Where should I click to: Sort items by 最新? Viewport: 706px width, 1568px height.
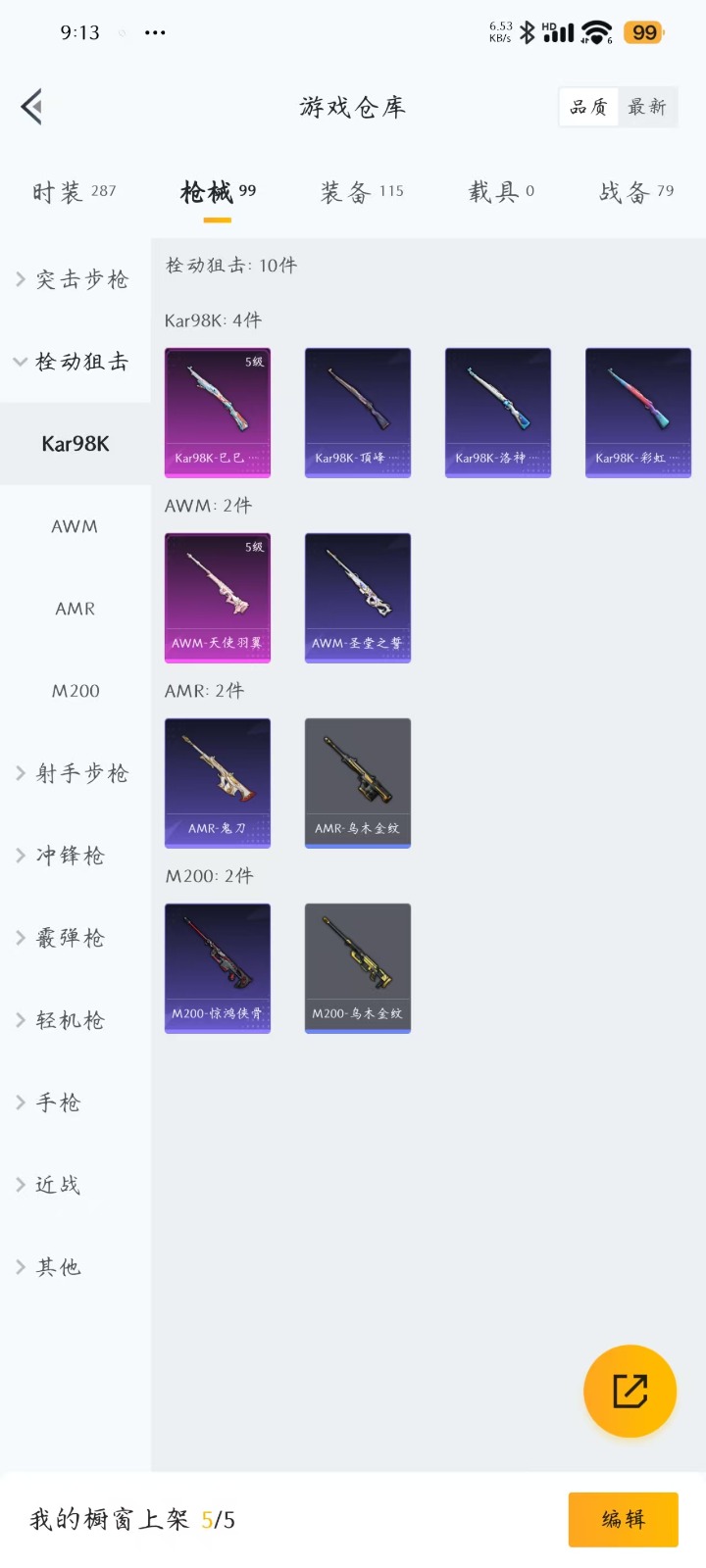click(x=647, y=107)
